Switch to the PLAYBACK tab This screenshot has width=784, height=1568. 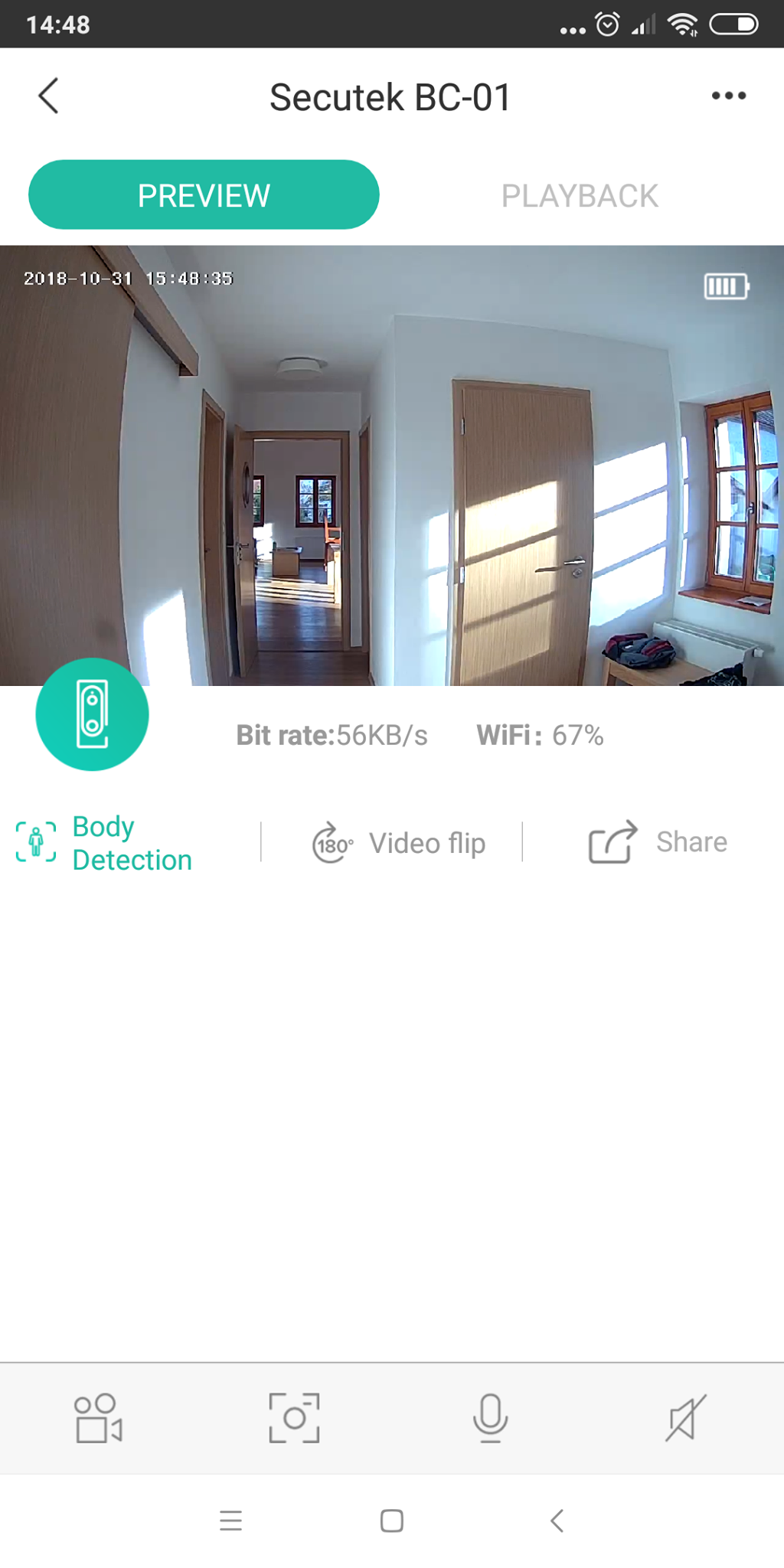click(580, 196)
